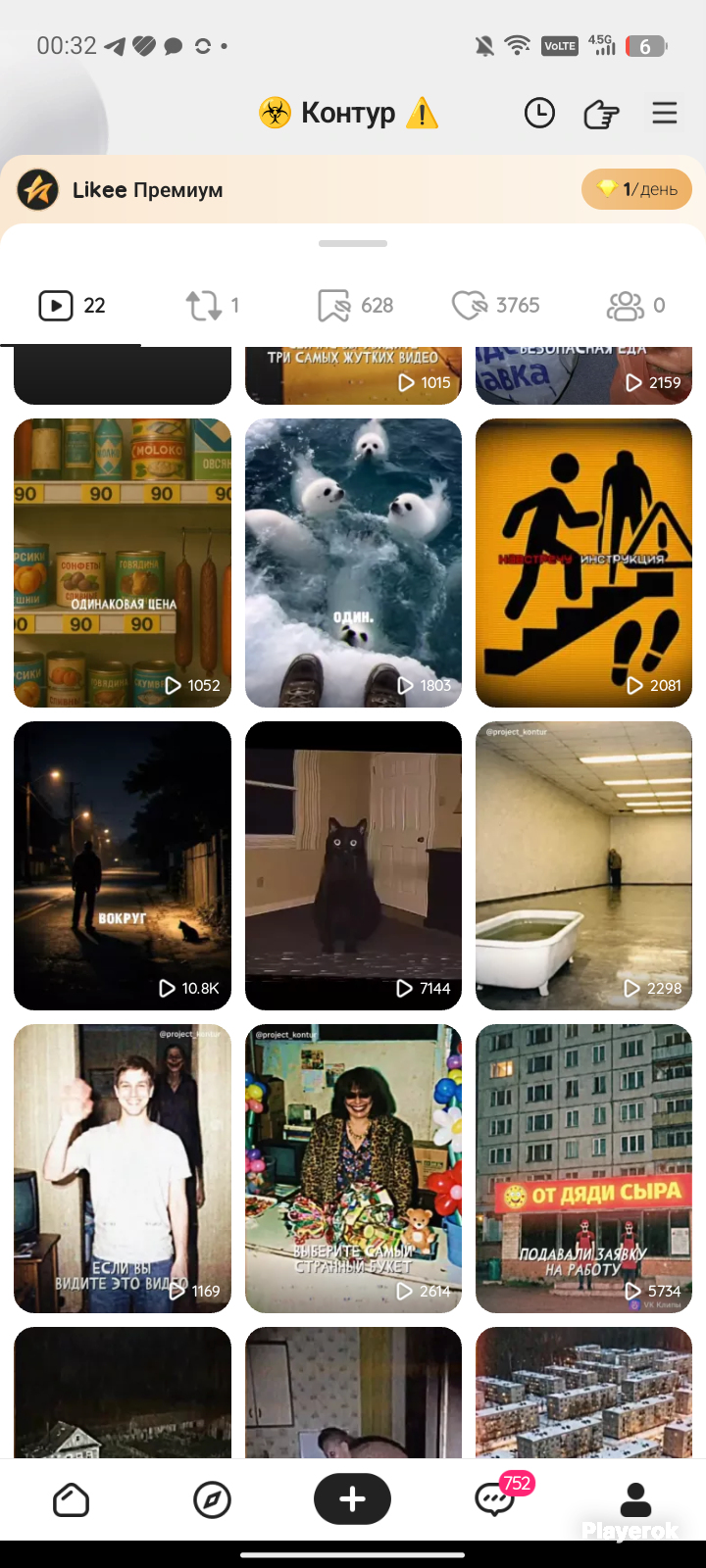
Task: Play the ОТ ДЯДИ СЫРА video
Action: point(583,1168)
